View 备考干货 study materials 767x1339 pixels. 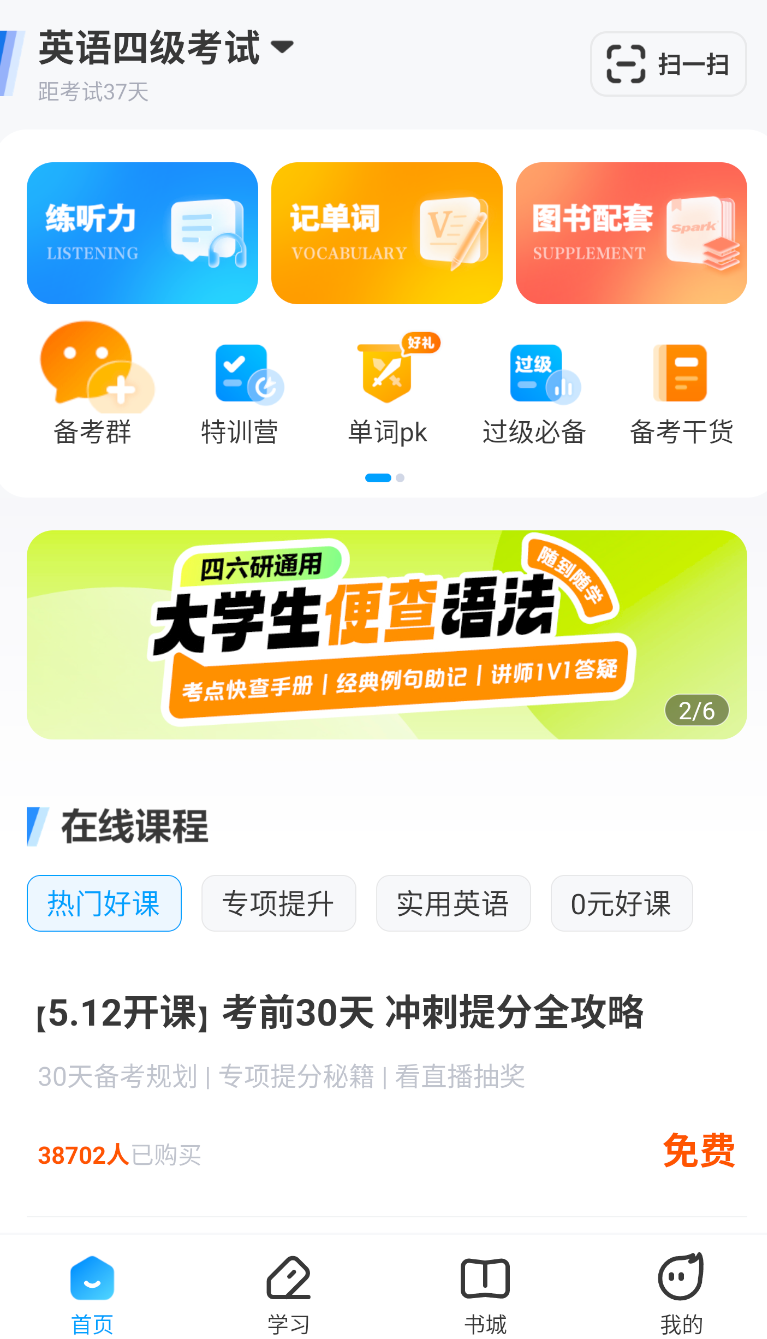(x=681, y=390)
